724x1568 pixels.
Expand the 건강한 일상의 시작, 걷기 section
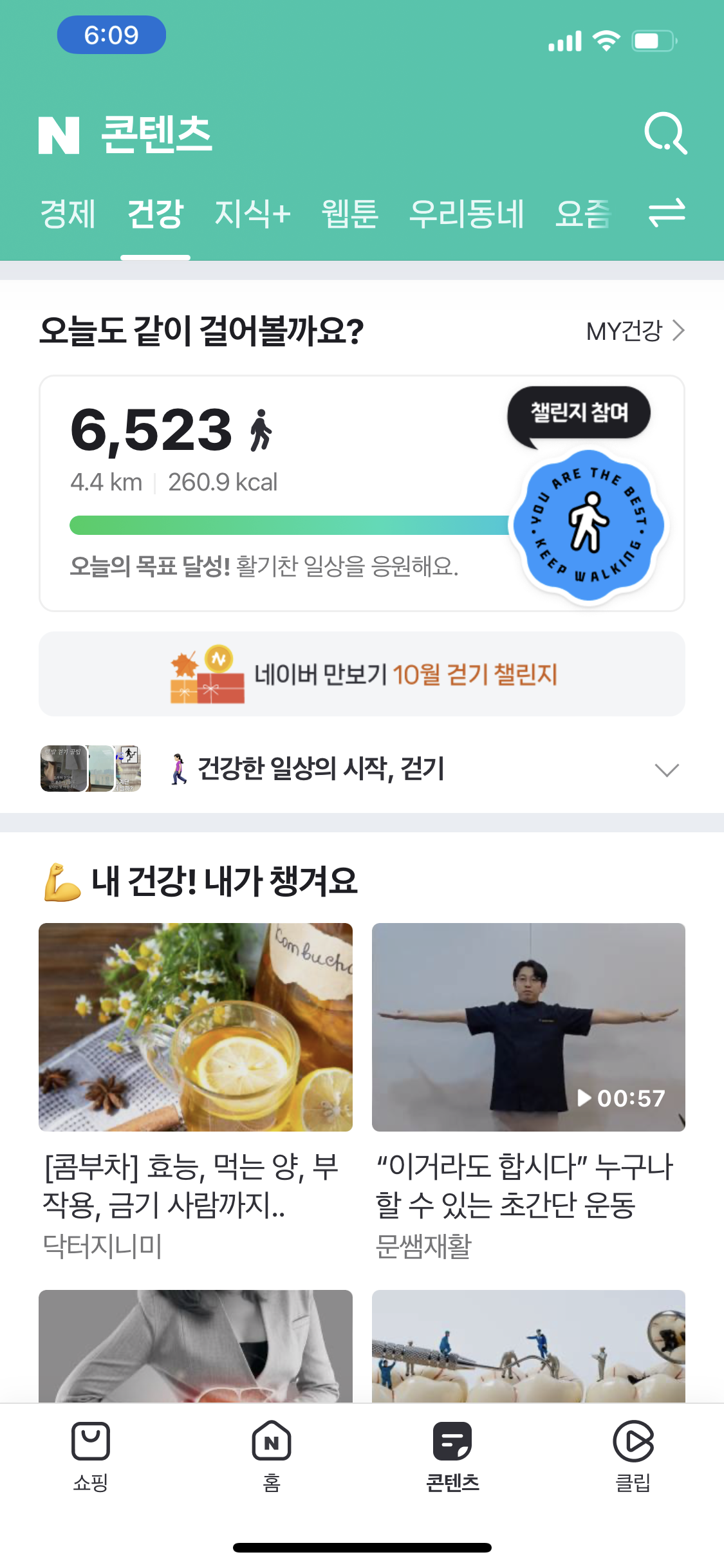(666, 770)
